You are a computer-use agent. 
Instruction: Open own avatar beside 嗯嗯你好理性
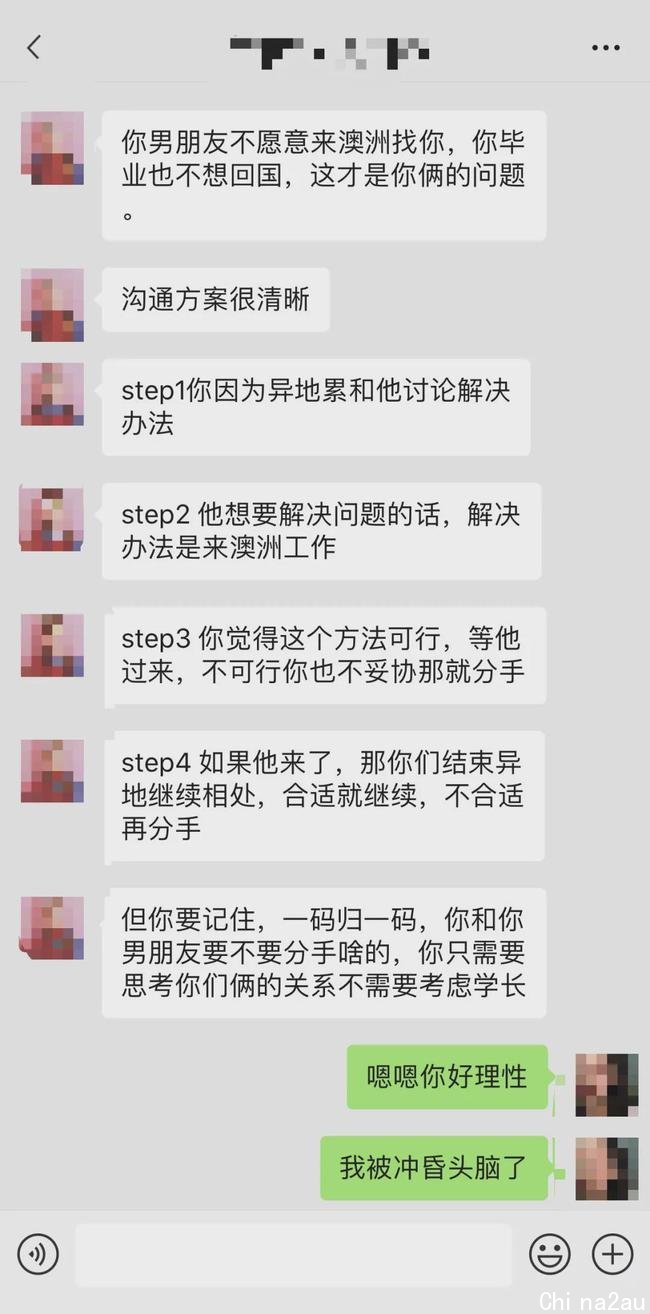coord(606,1084)
